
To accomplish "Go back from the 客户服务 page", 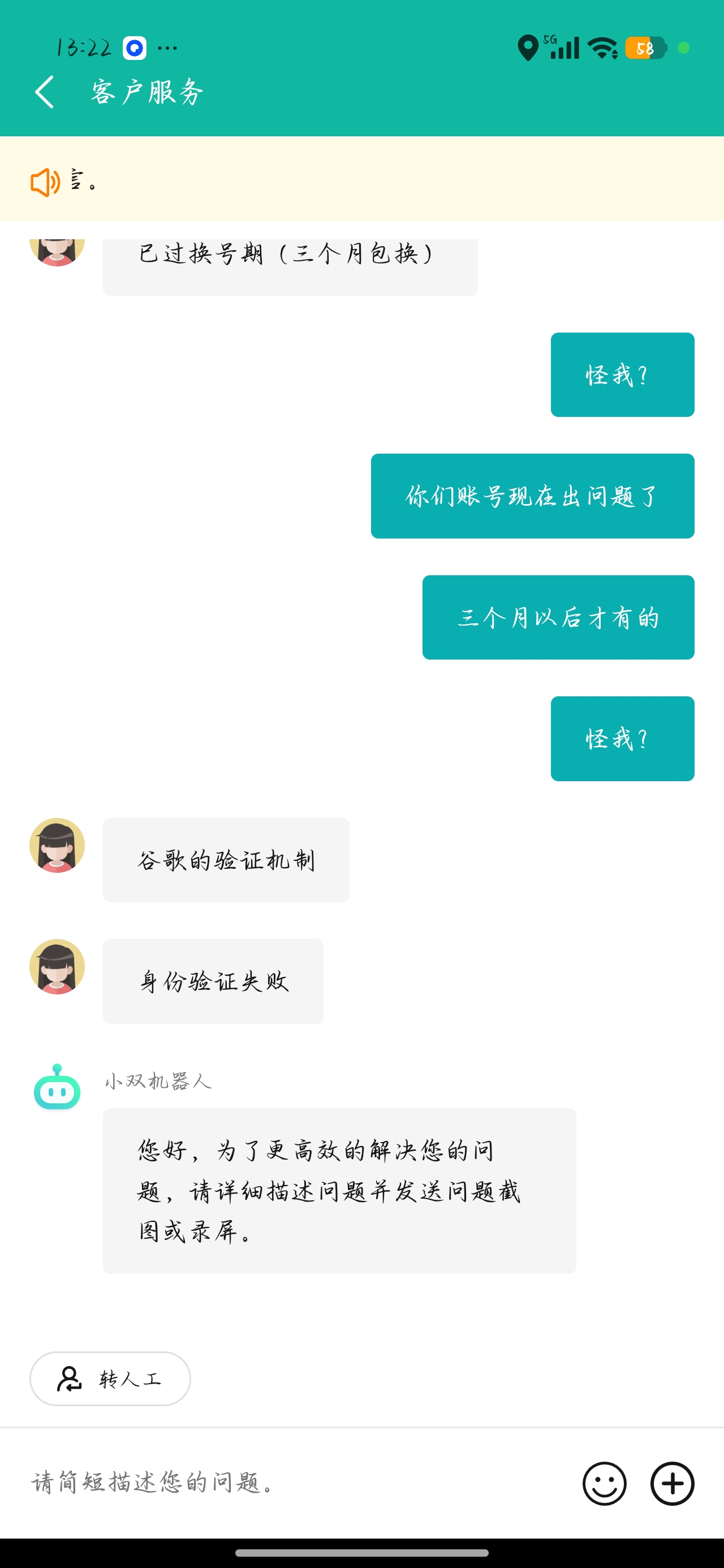I will pyautogui.click(x=45, y=93).
